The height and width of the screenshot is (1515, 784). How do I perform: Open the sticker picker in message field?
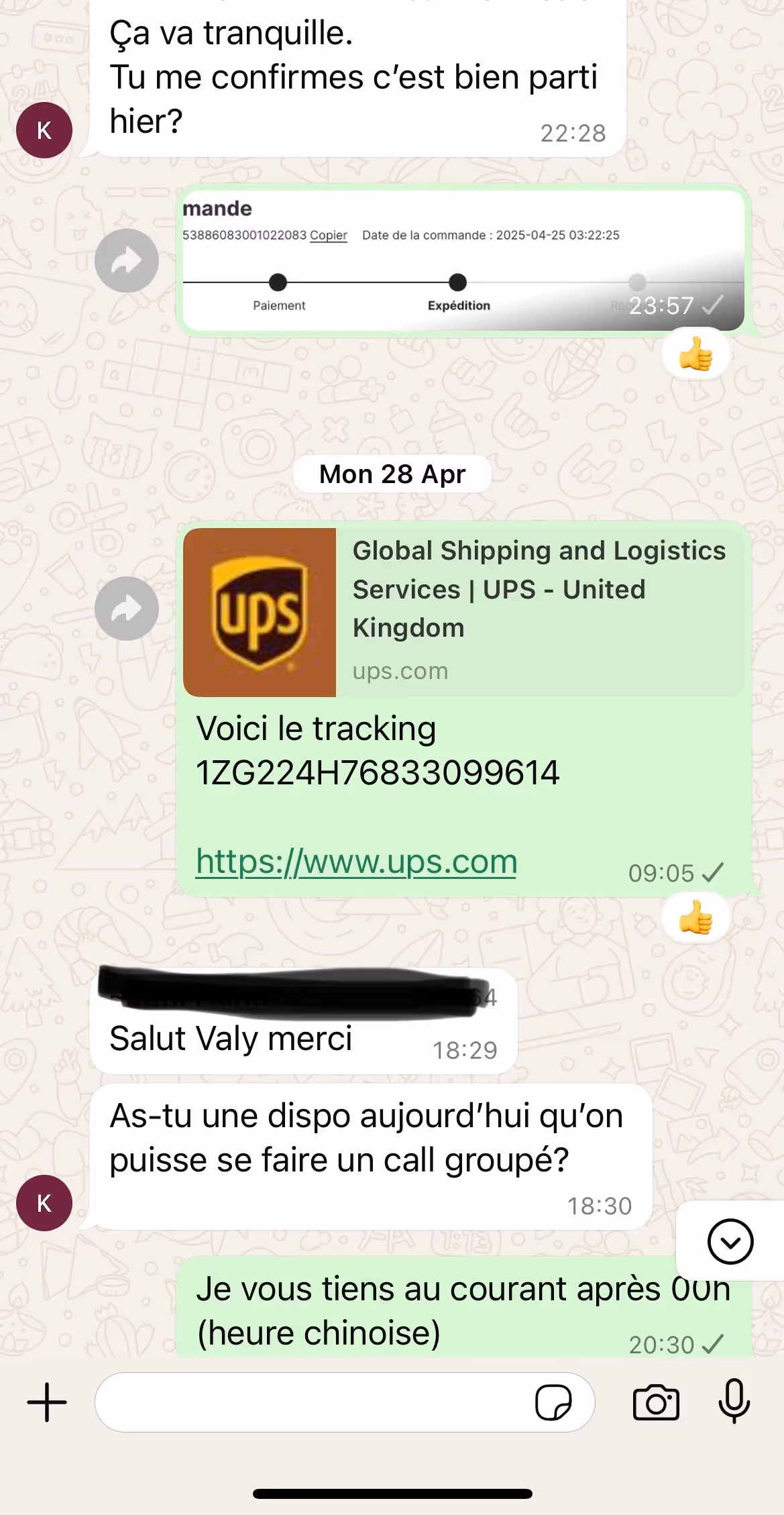553,1402
